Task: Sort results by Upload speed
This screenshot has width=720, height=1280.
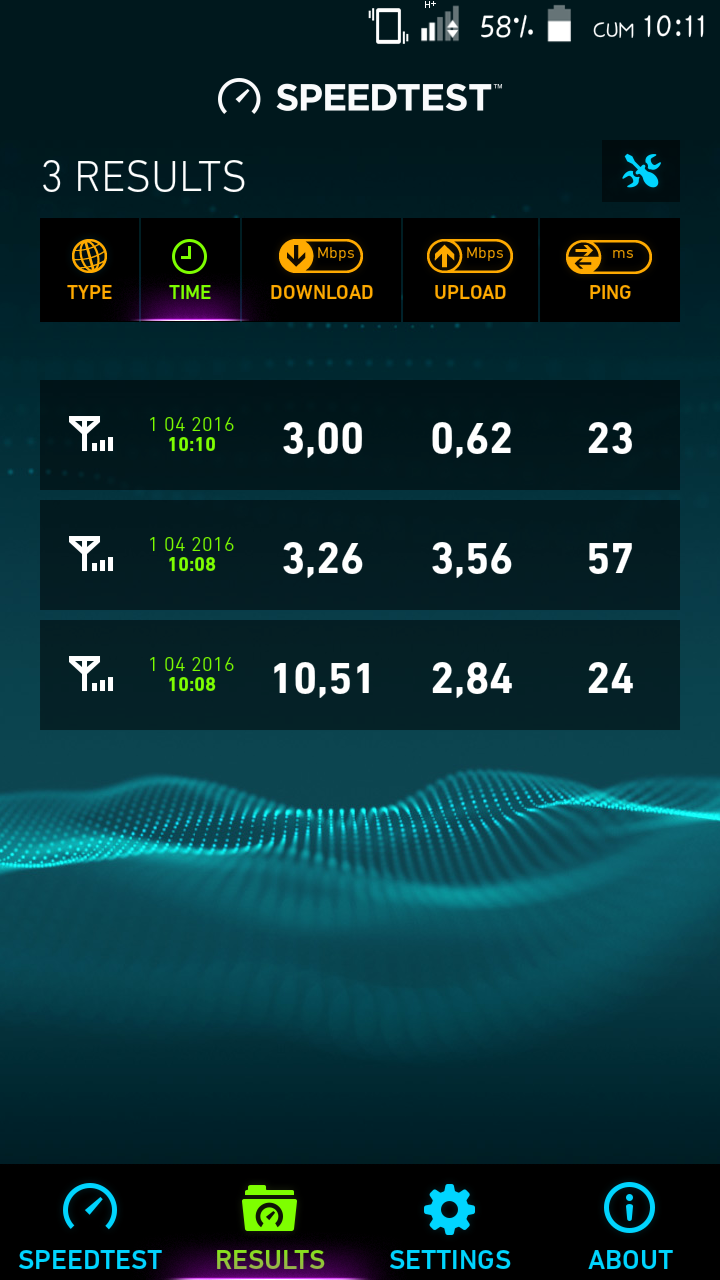Action: coord(470,270)
